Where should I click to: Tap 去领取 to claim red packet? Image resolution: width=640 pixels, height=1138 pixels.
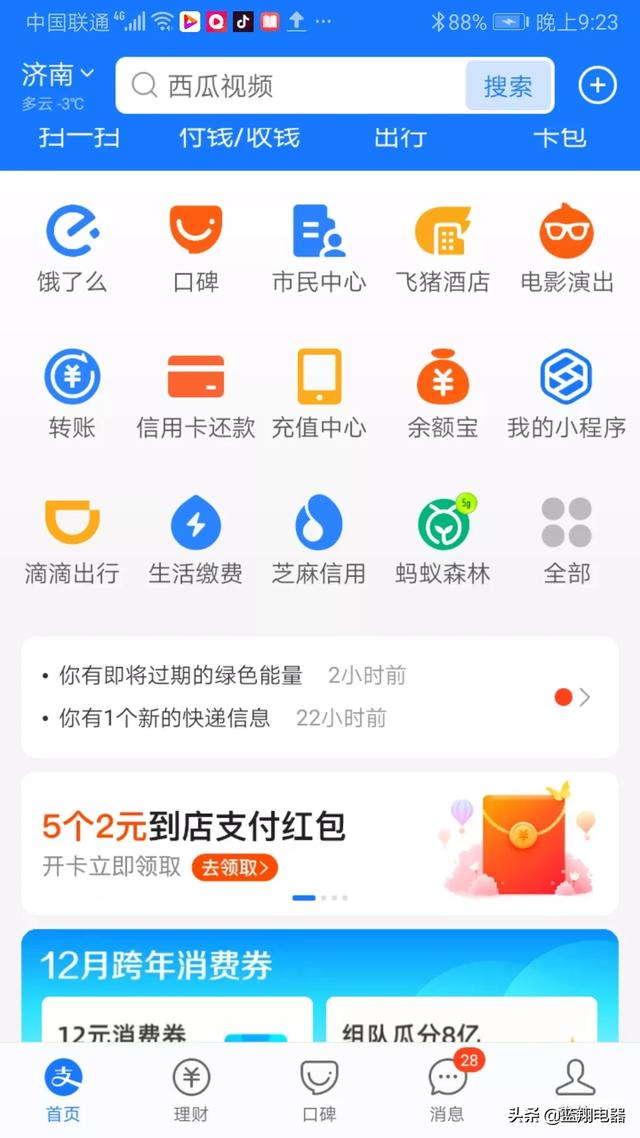click(234, 867)
